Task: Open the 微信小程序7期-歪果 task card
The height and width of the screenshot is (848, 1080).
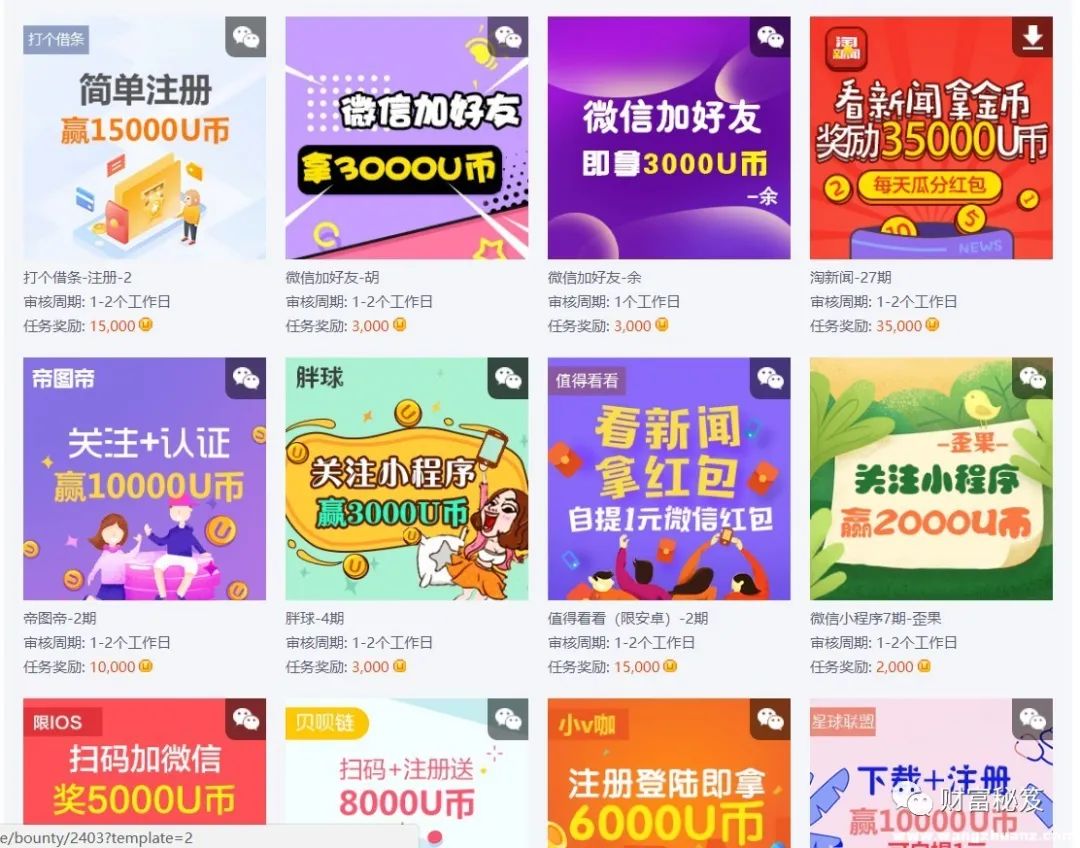Action: point(930,479)
